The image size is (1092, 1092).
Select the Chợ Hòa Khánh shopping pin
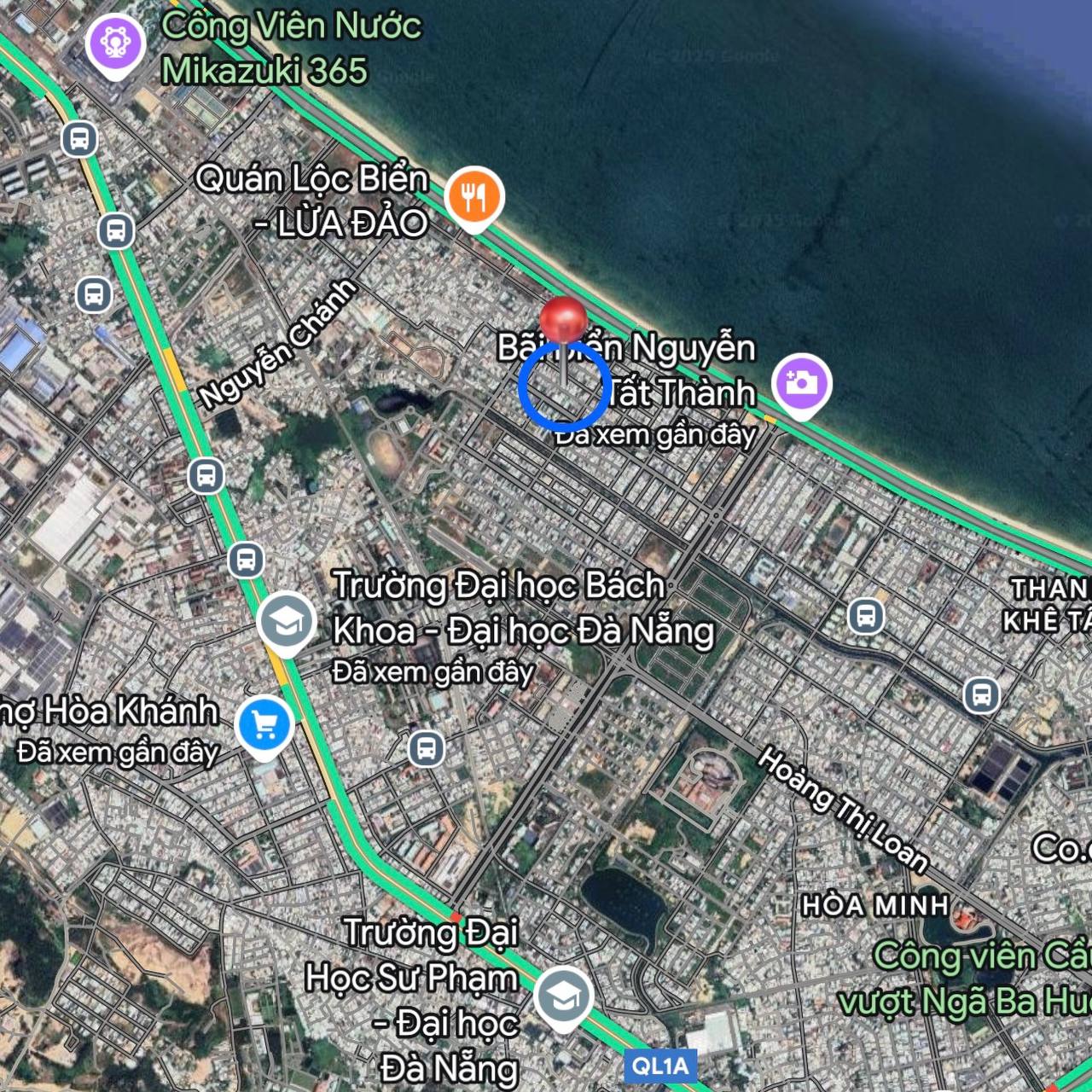click(x=264, y=726)
